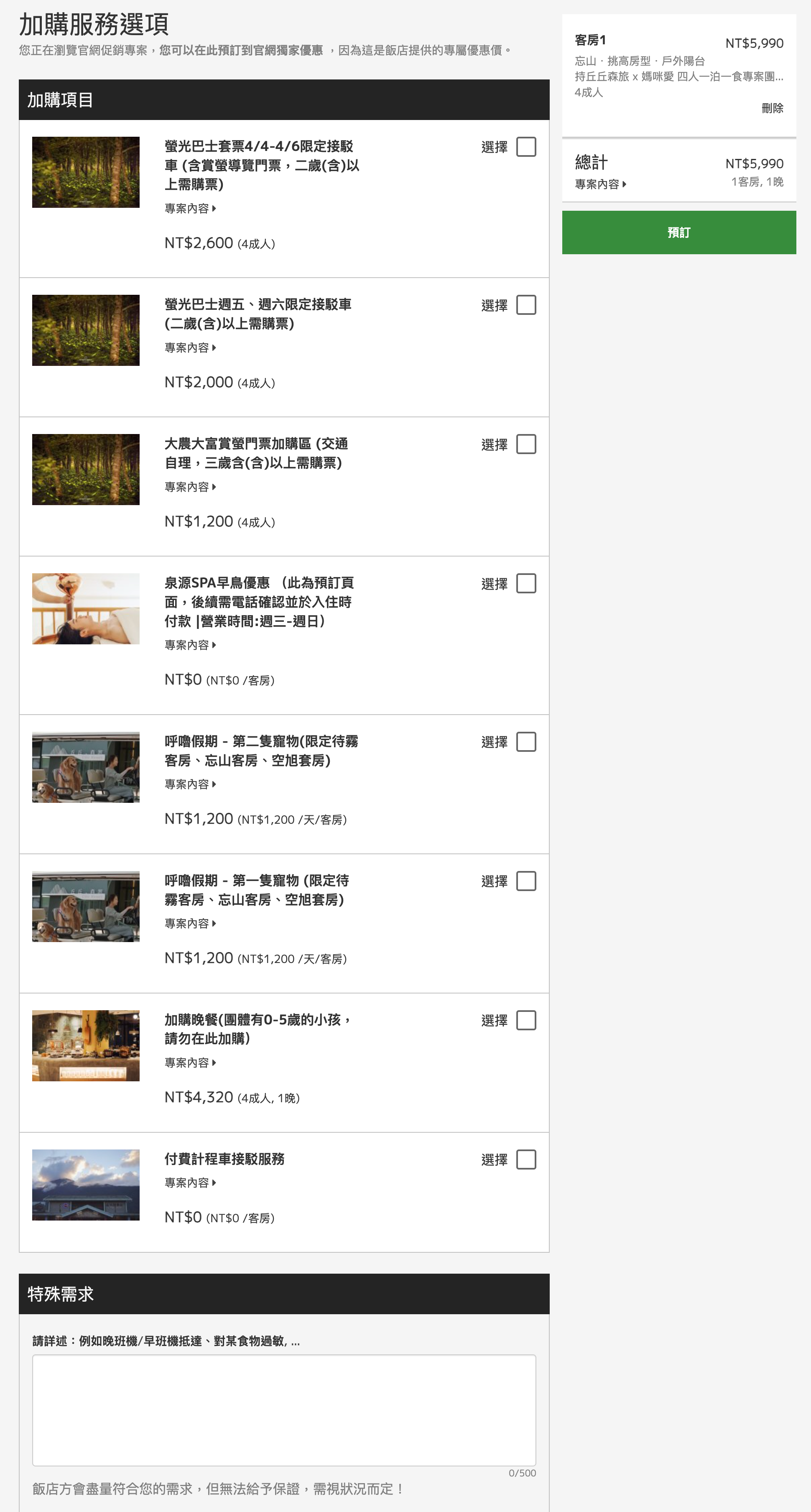The height and width of the screenshot is (1512, 811).
Task: Open 專案內容 for 付費計程車接駁服務
Action: pos(190,1183)
